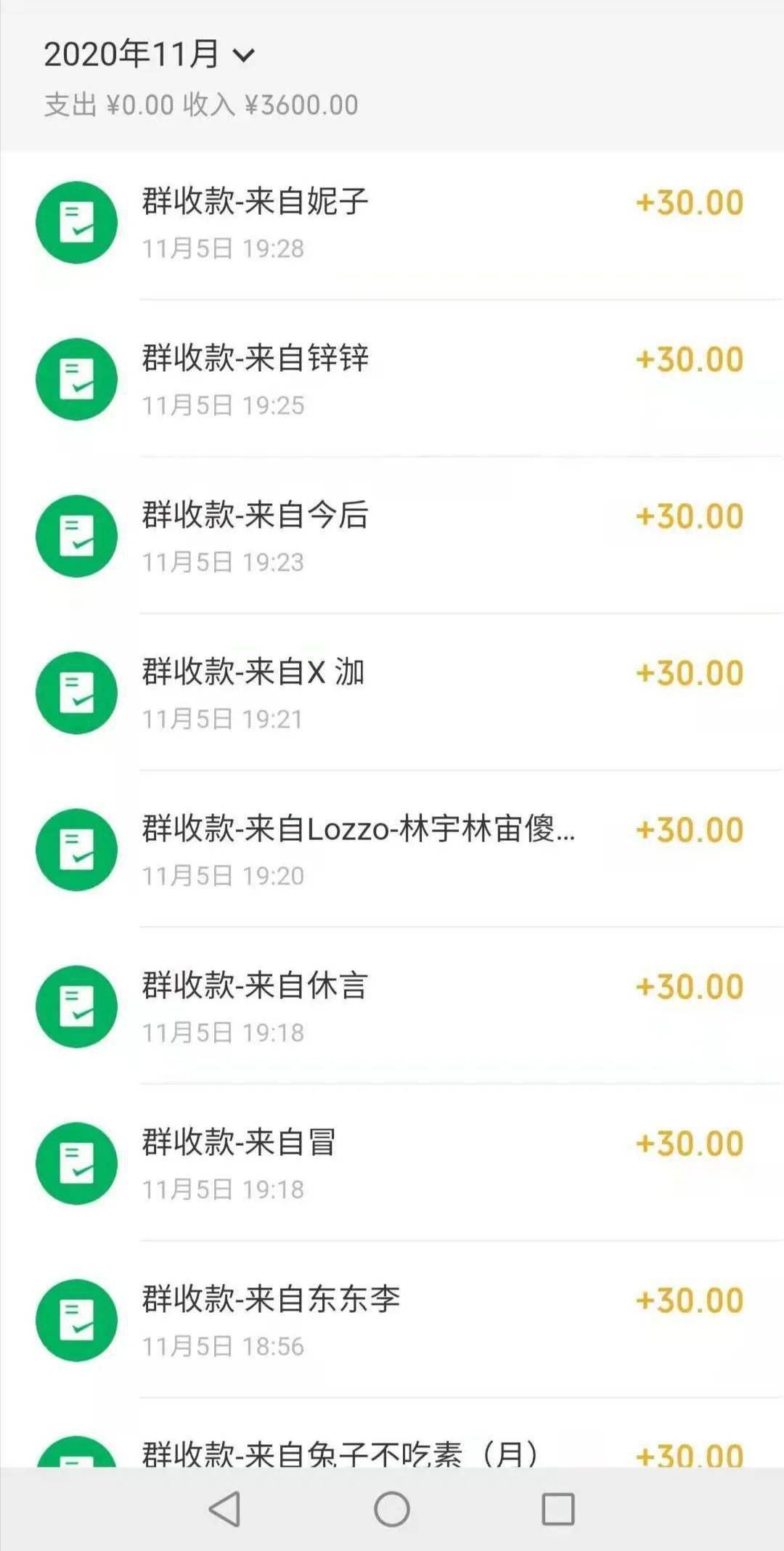Image resolution: width=784 pixels, height=1551 pixels.
Task: Open 妮子's group payment detail entry
Action: click(363, 222)
